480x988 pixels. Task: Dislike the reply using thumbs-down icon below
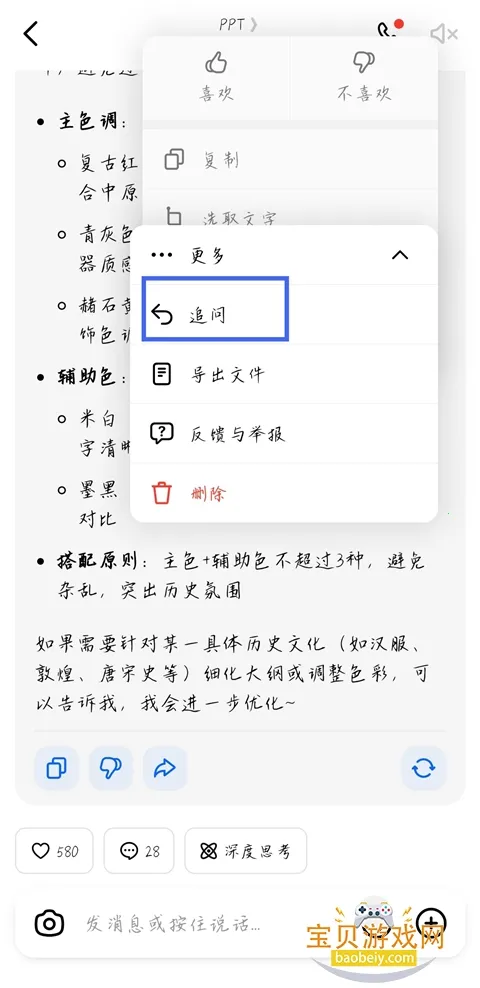click(x=111, y=769)
